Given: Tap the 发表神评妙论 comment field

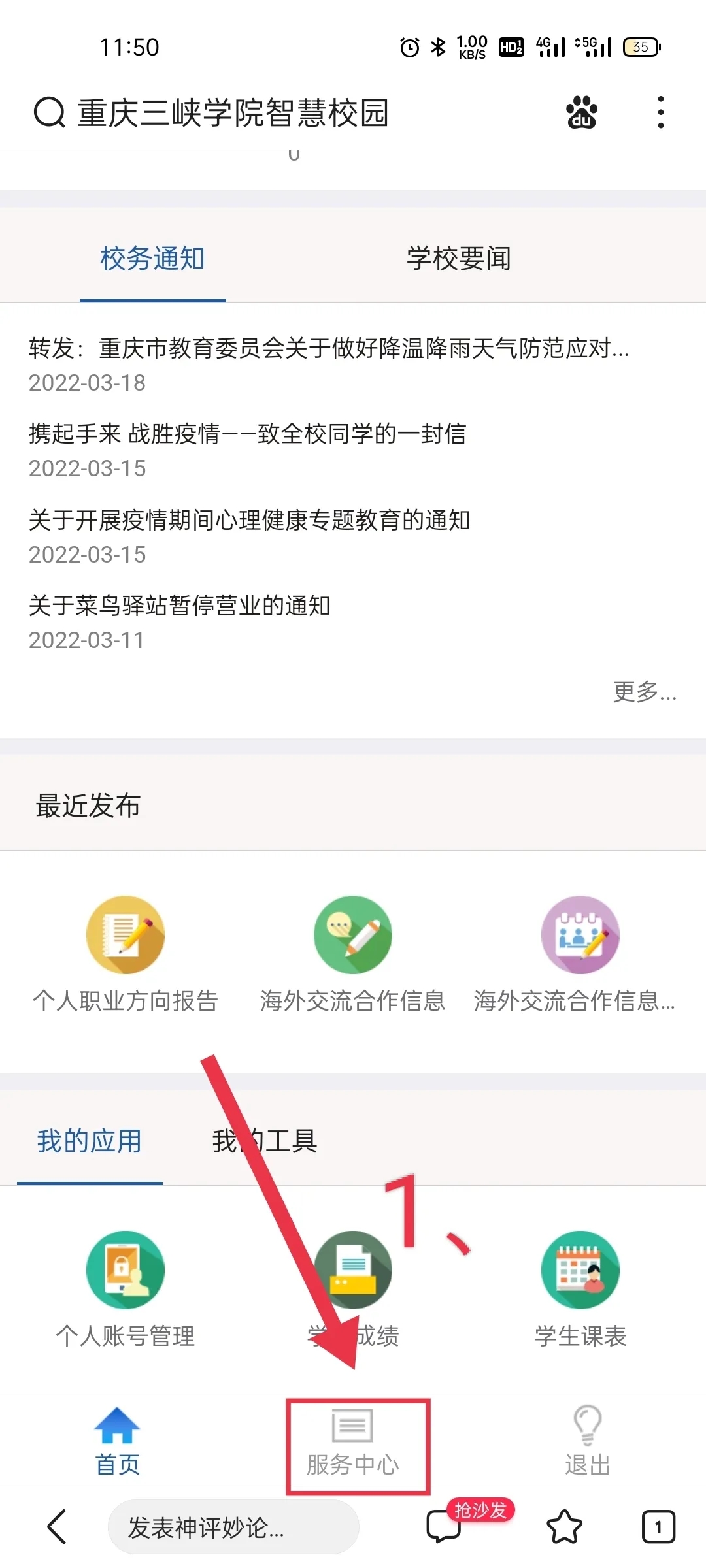Looking at the screenshot, I should click(233, 1527).
